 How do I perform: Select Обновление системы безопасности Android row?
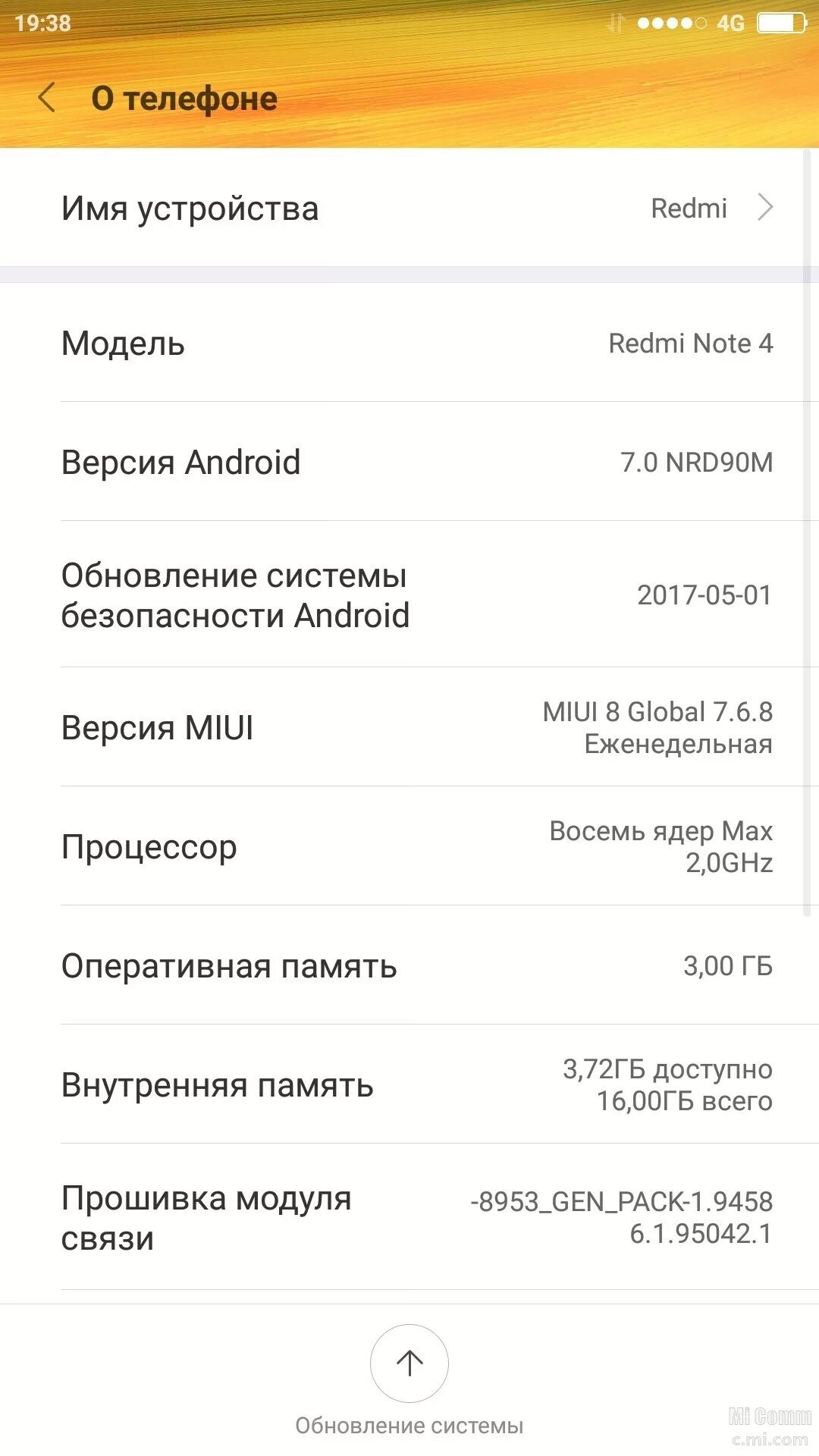pyautogui.click(x=409, y=595)
